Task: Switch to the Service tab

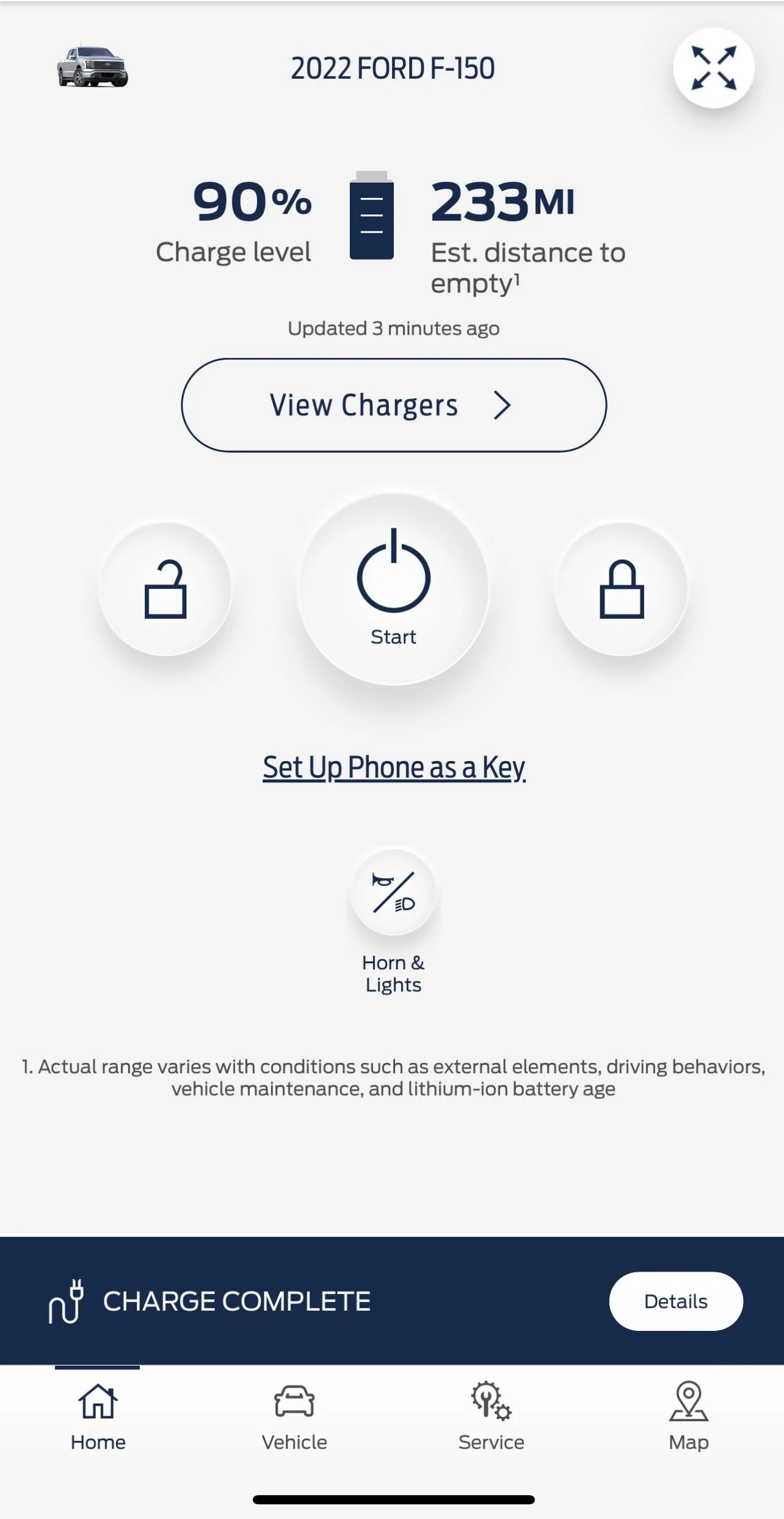Action: [x=491, y=1417]
